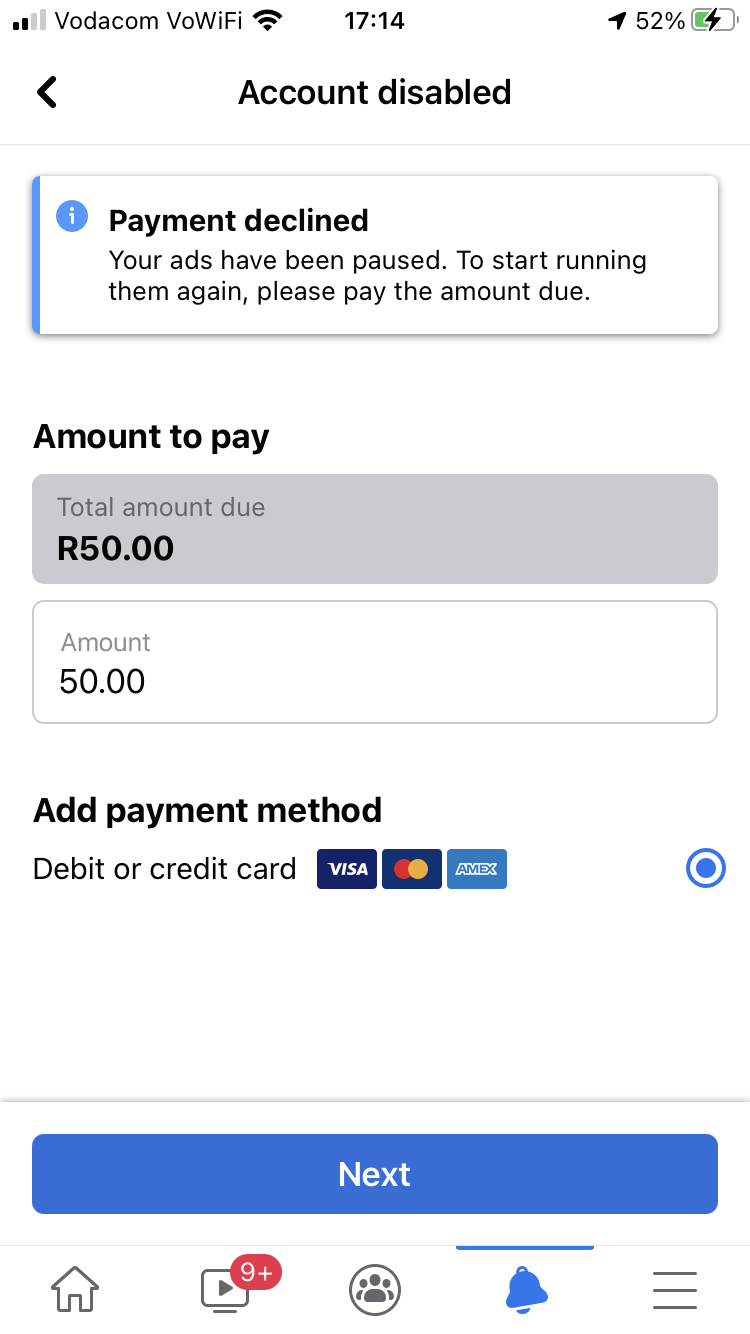Open the Home feed icon

coord(74,1290)
